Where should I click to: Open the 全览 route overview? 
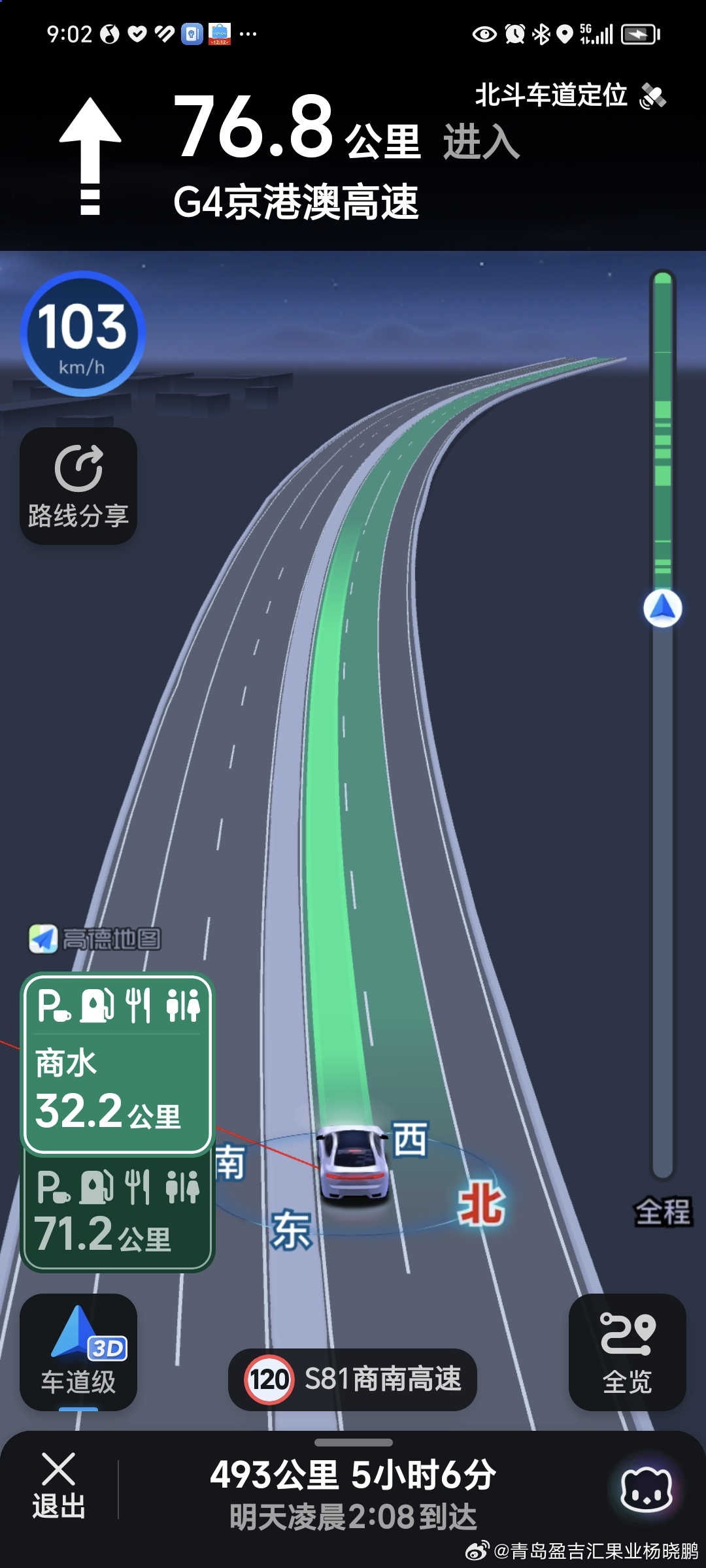628,1352
